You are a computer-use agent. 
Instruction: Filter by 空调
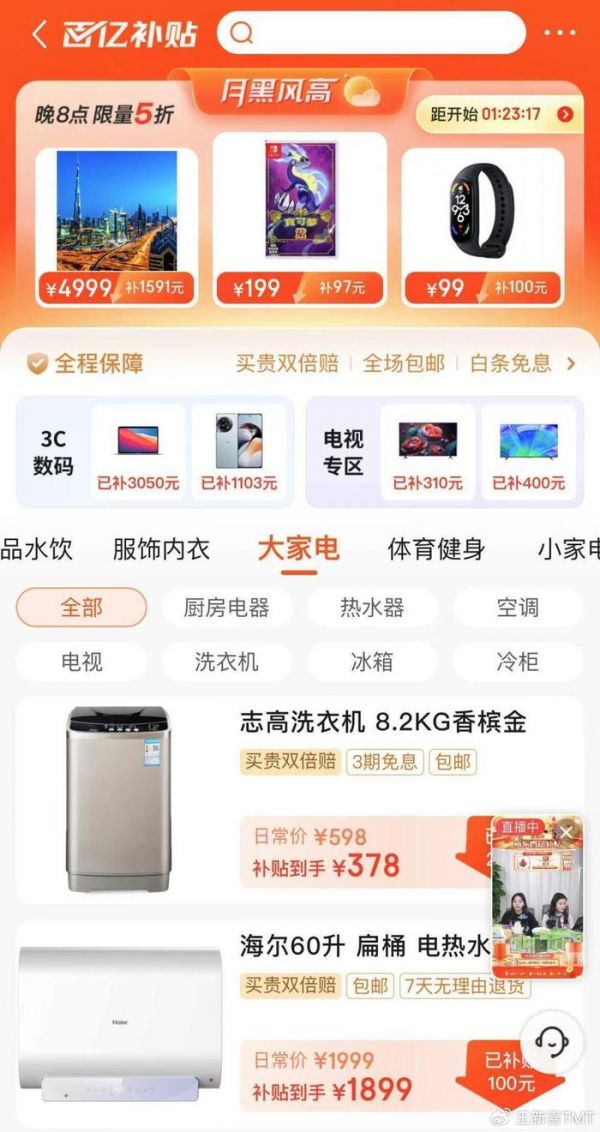(517, 607)
